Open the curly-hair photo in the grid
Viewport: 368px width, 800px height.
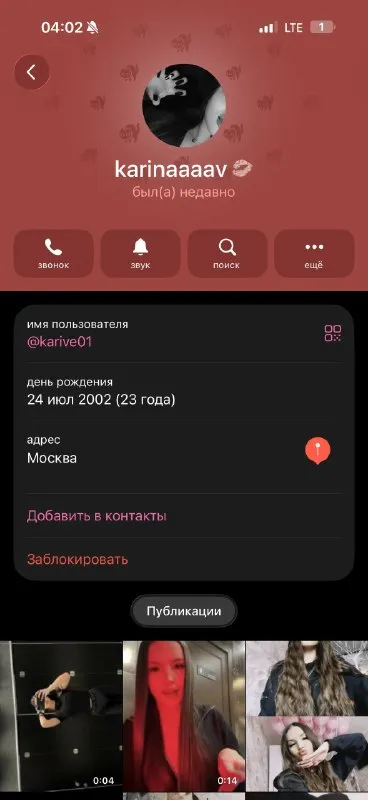coord(307,678)
